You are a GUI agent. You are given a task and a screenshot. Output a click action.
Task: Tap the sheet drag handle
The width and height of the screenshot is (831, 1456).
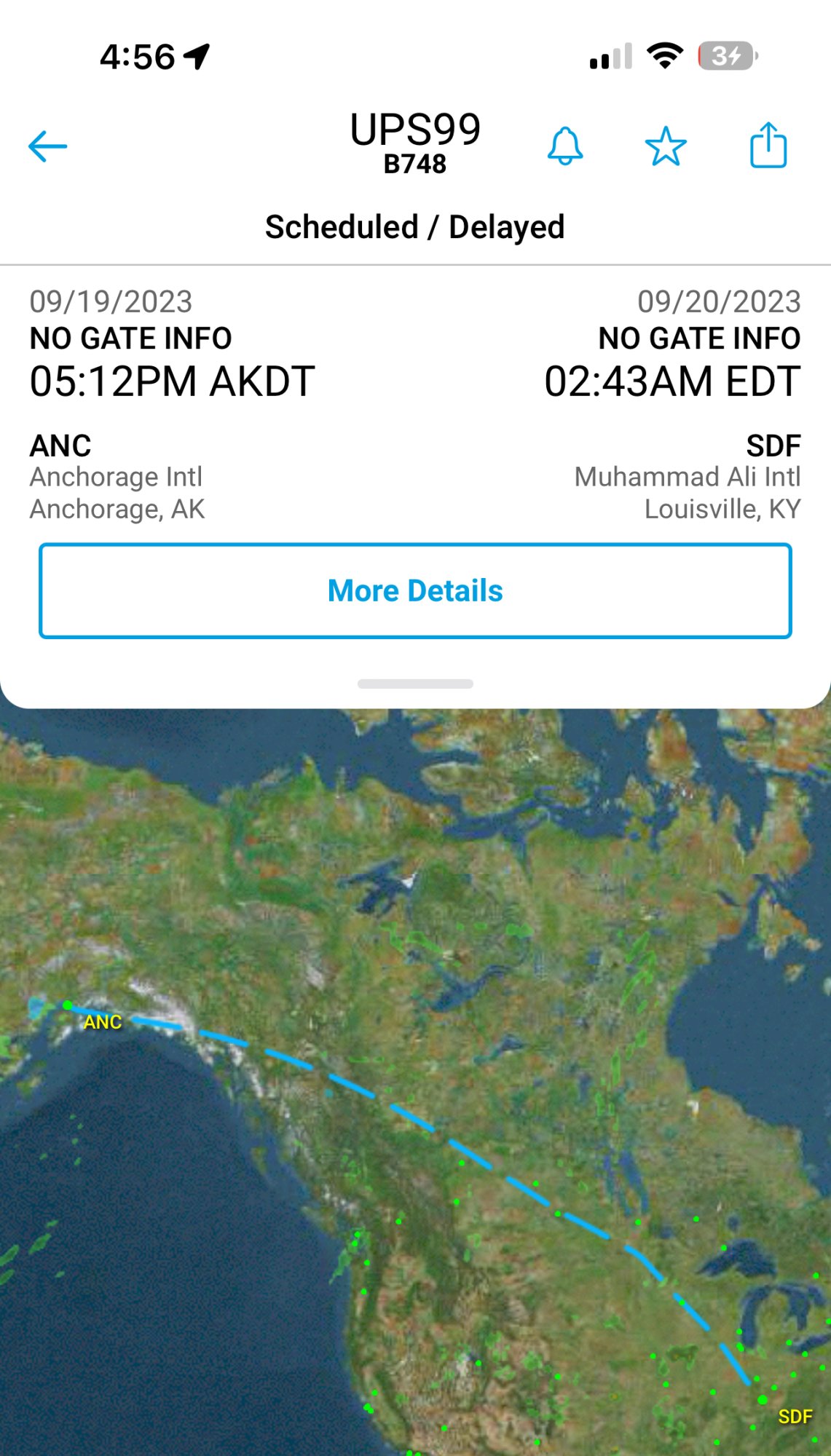point(415,684)
